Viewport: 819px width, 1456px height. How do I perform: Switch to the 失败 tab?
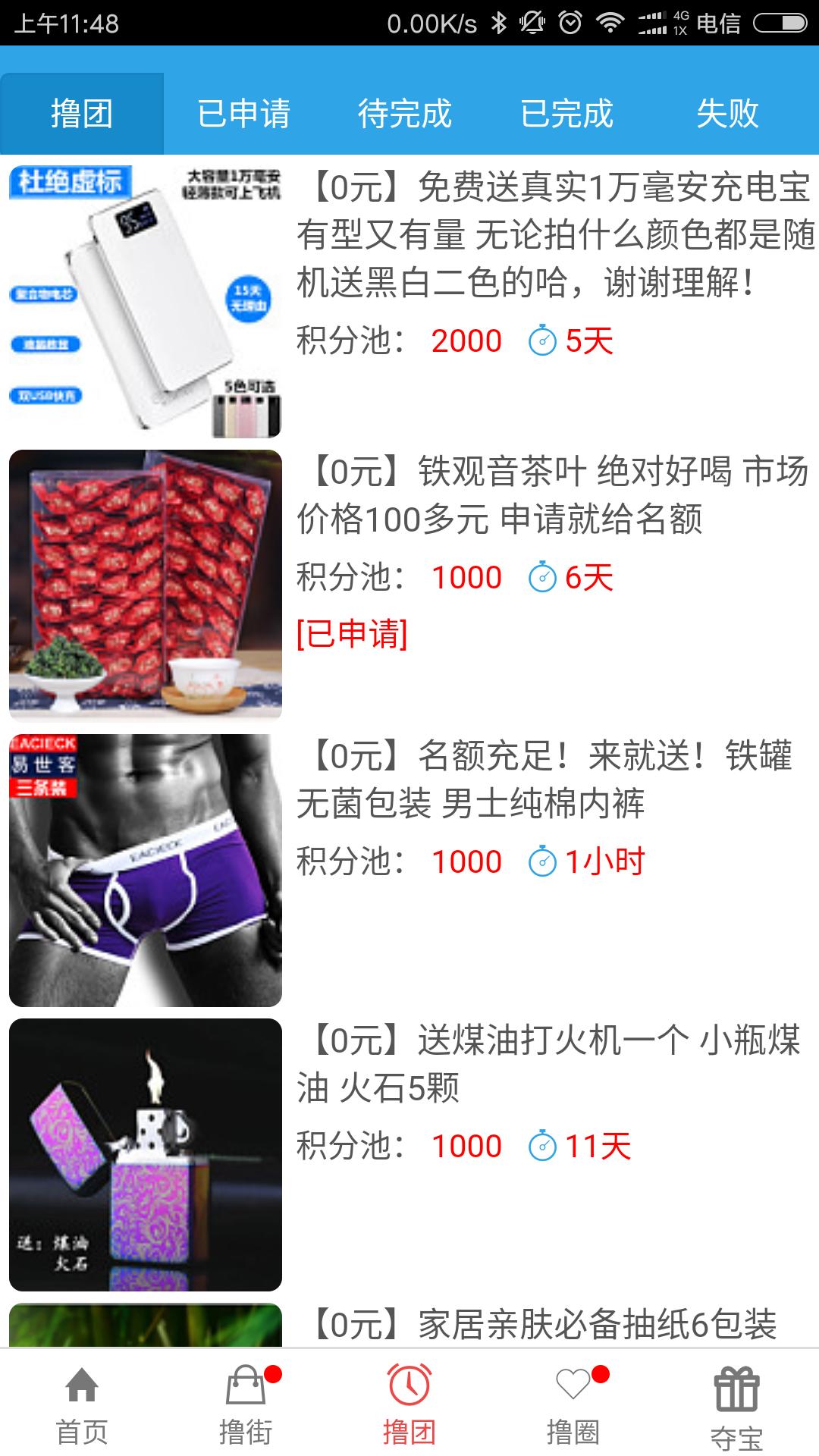click(x=730, y=112)
